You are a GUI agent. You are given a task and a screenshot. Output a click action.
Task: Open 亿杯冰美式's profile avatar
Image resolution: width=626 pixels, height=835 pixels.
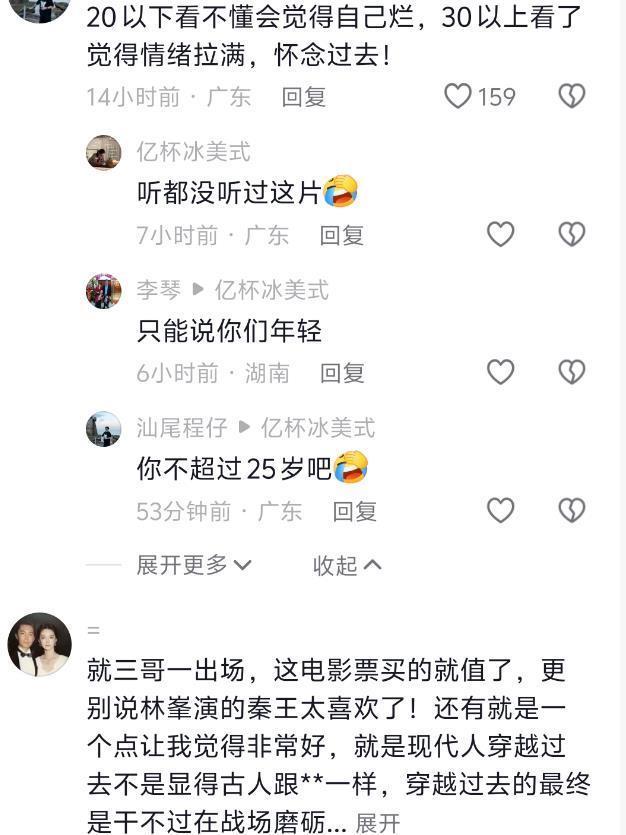(x=104, y=153)
